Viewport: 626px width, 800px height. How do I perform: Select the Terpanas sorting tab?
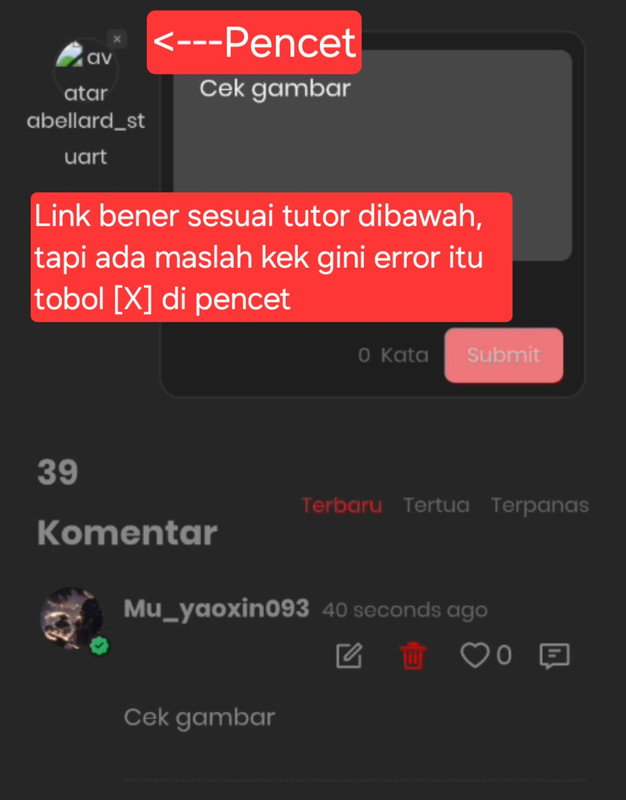539,505
